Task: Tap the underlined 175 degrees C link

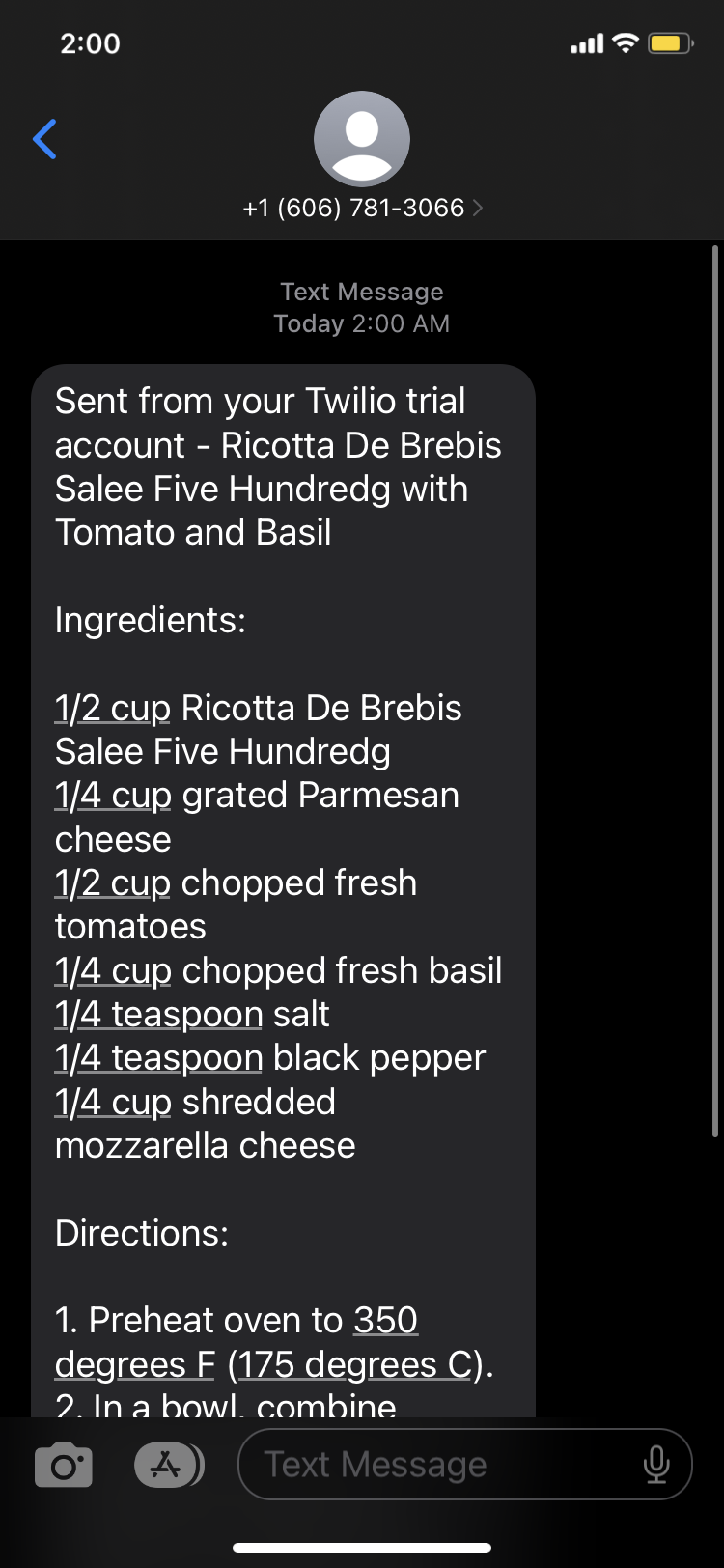Action: tap(357, 1364)
